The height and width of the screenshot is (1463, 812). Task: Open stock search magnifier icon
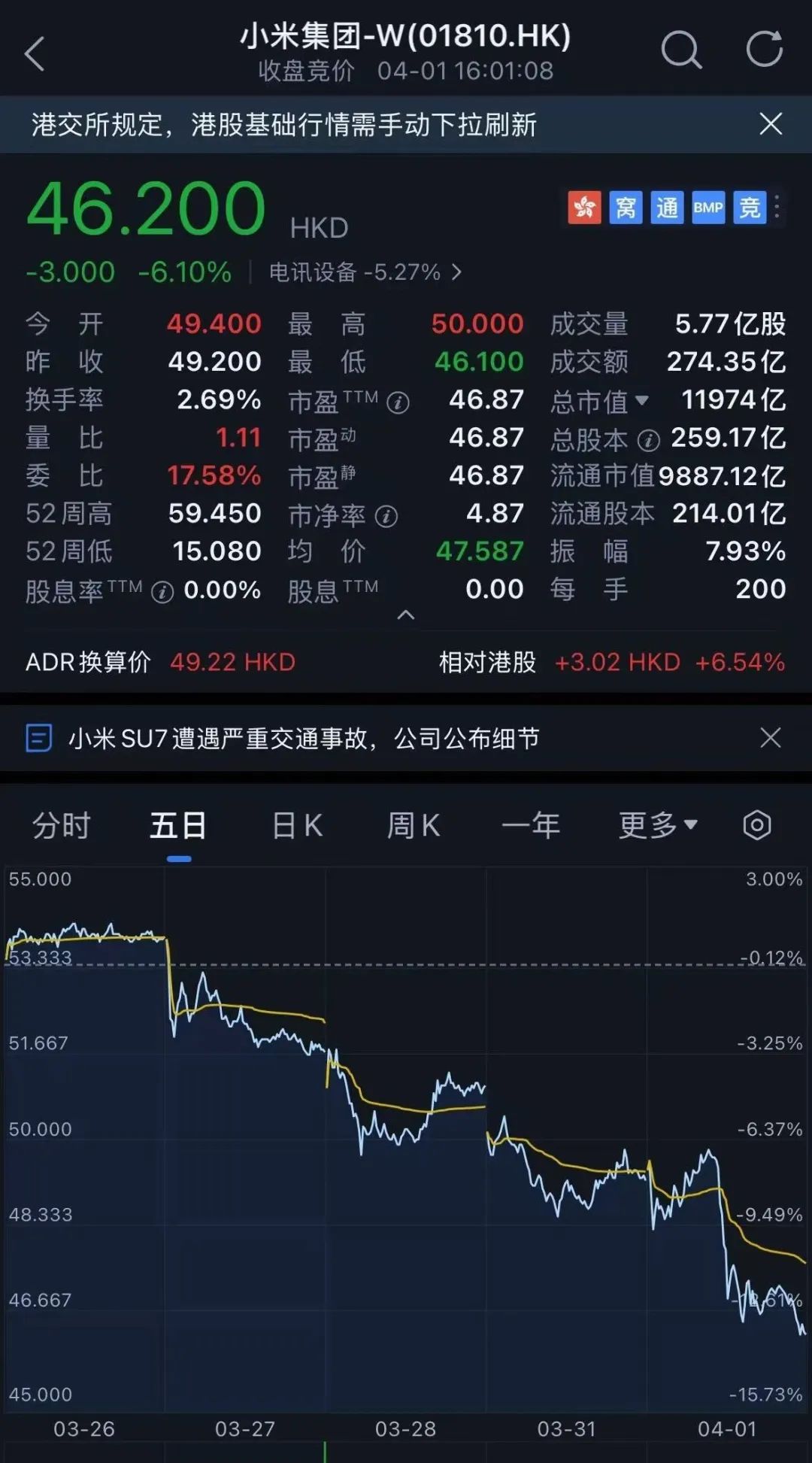pos(681,50)
